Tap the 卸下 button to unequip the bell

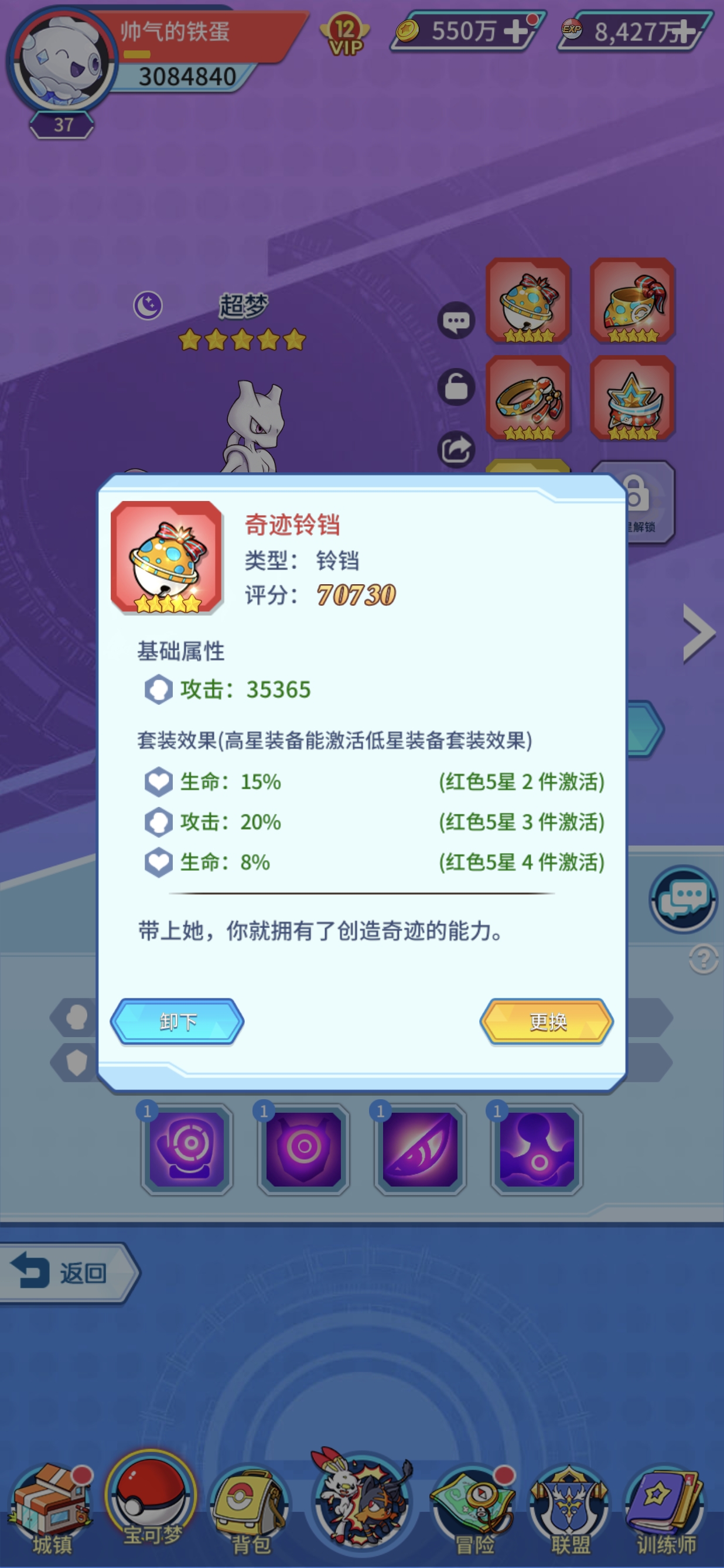(x=177, y=1021)
